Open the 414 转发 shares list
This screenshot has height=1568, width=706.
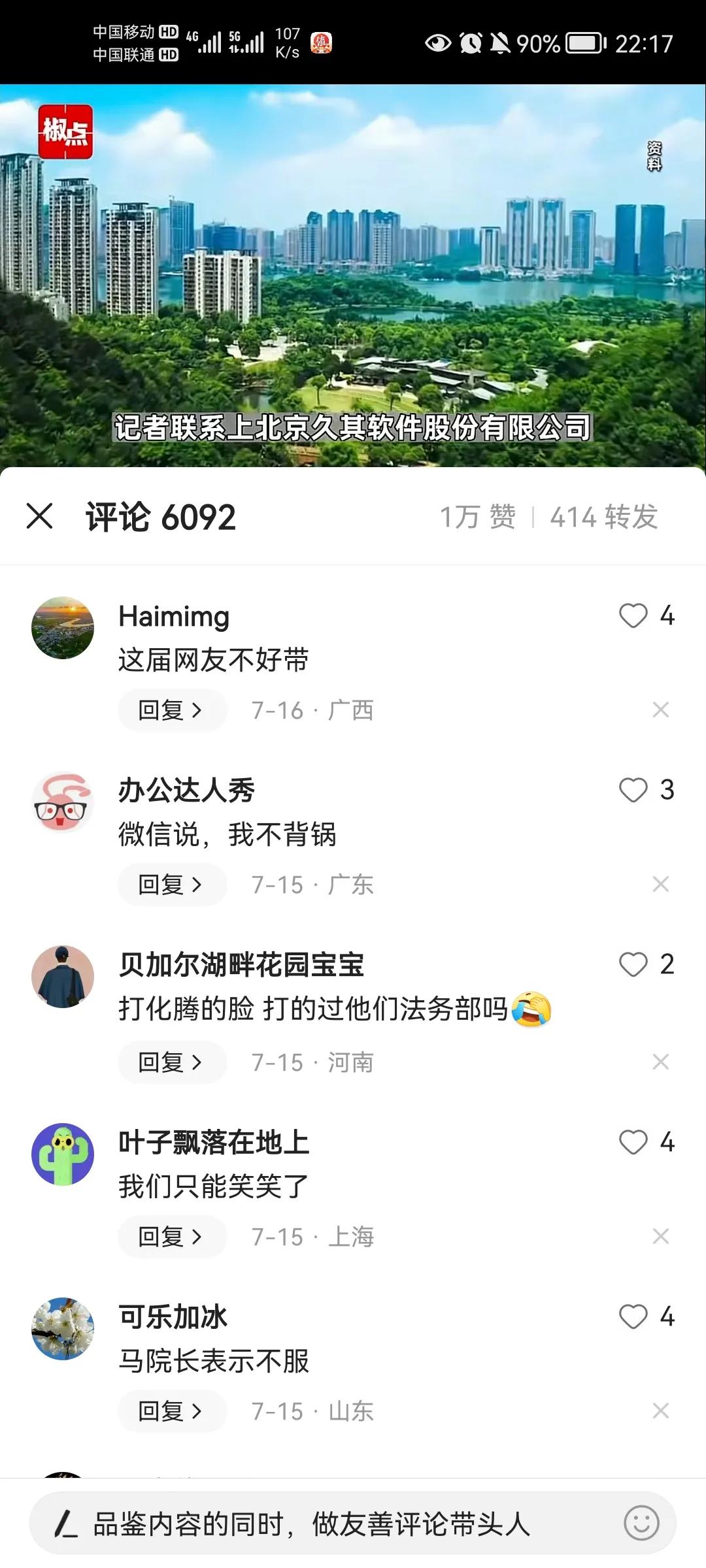pos(605,517)
